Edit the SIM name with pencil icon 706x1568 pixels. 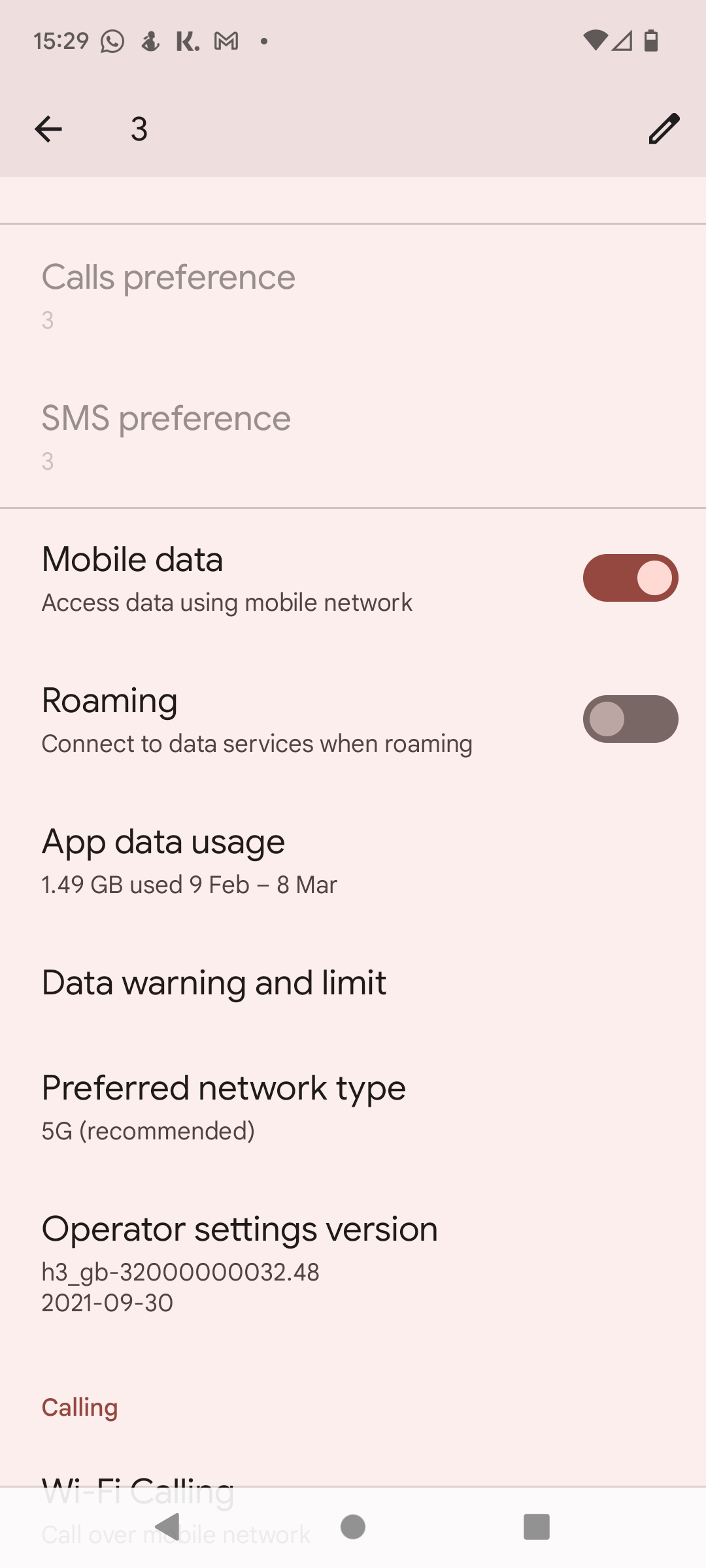[x=664, y=129]
